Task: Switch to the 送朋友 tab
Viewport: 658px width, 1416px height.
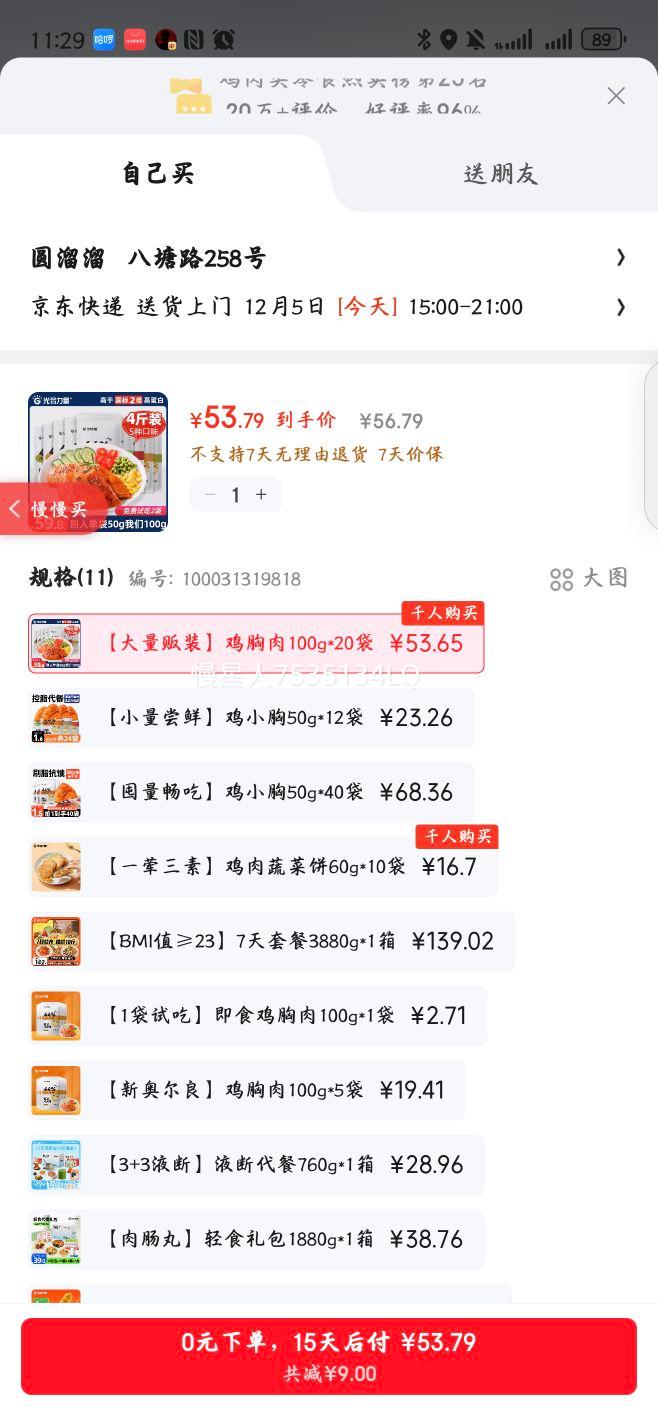Action: click(x=500, y=174)
